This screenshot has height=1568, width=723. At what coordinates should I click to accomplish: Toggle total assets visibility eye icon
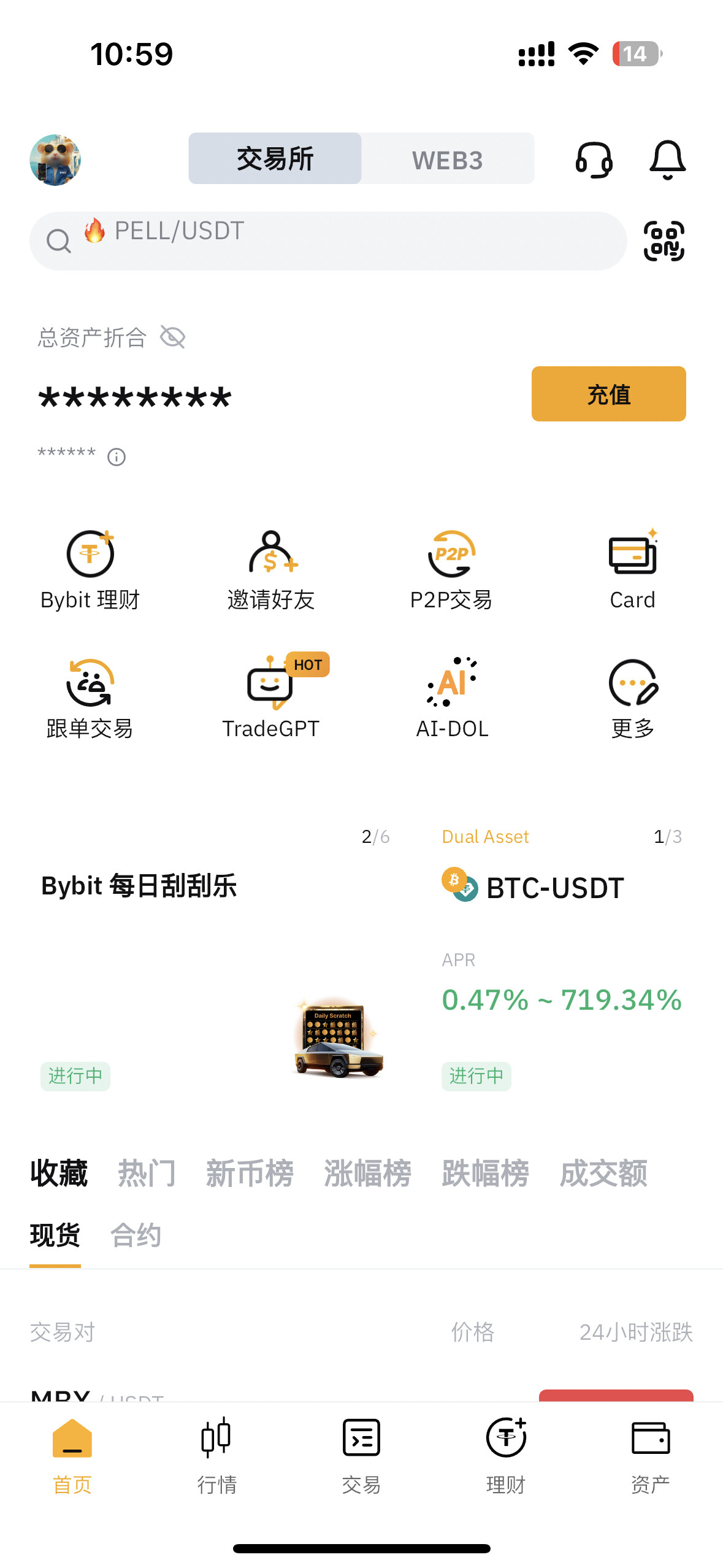click(173, 337)
